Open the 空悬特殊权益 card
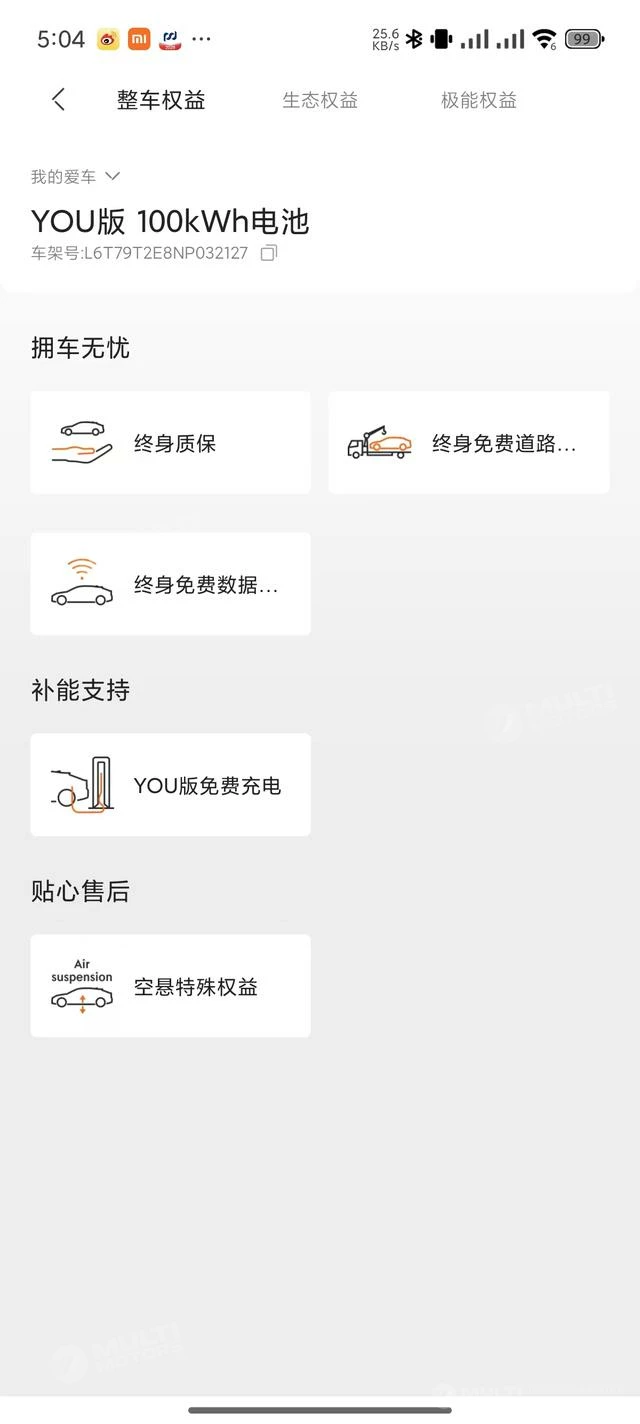This screenshot has width=640, height=1424. tap(170, 986)
